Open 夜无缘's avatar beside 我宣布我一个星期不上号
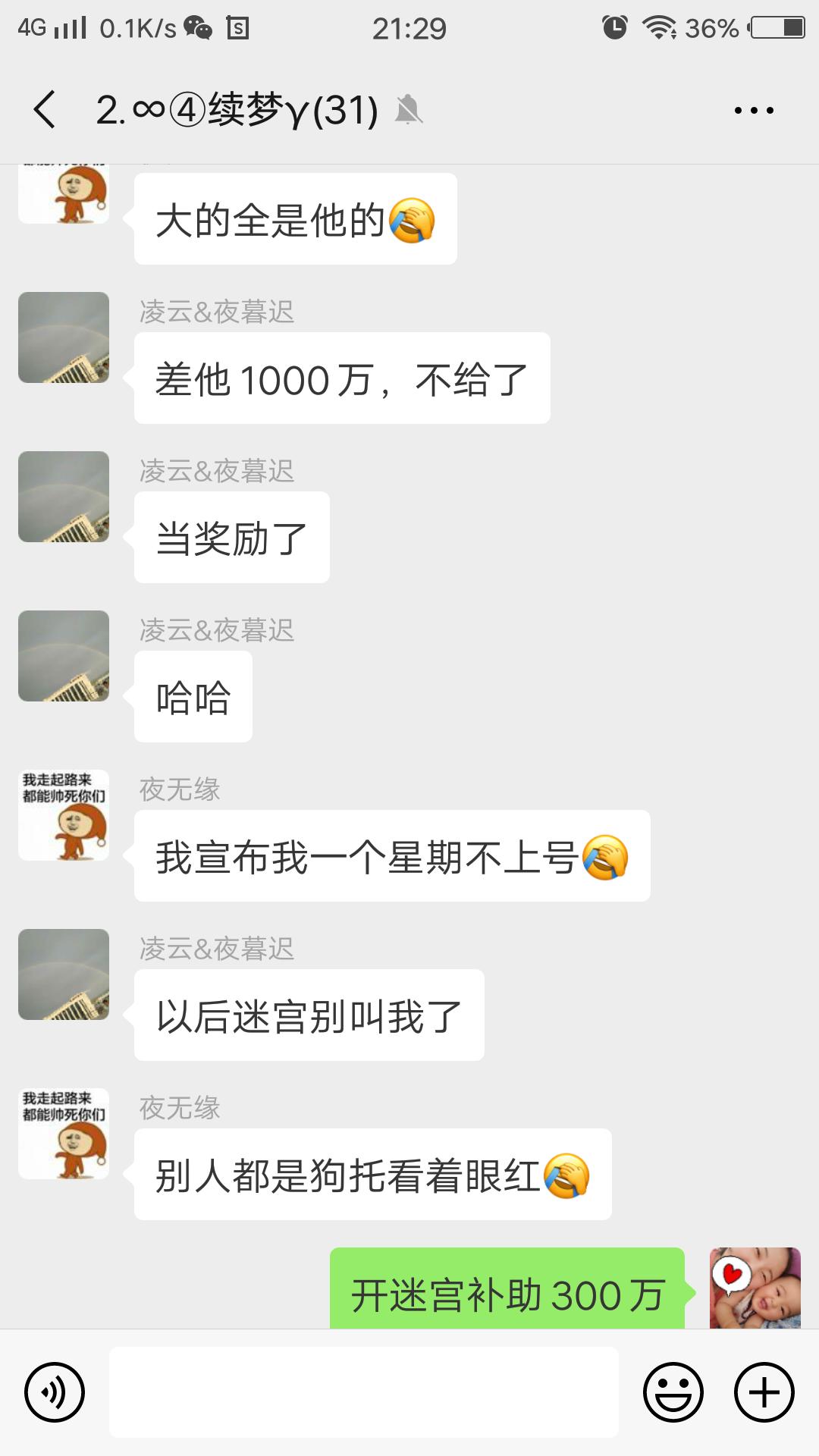819x1456 pixels. point(64,815)
